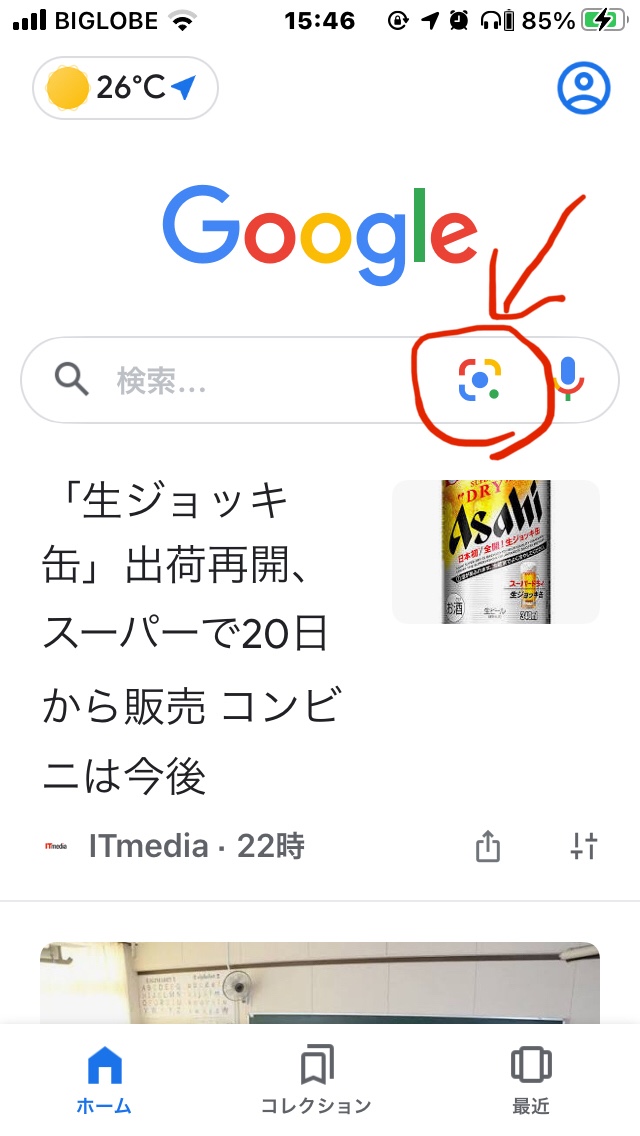The height and width of the screenshot is (1136, 640).
Task: Start voice search with the microphone
Action: point(568,380)
